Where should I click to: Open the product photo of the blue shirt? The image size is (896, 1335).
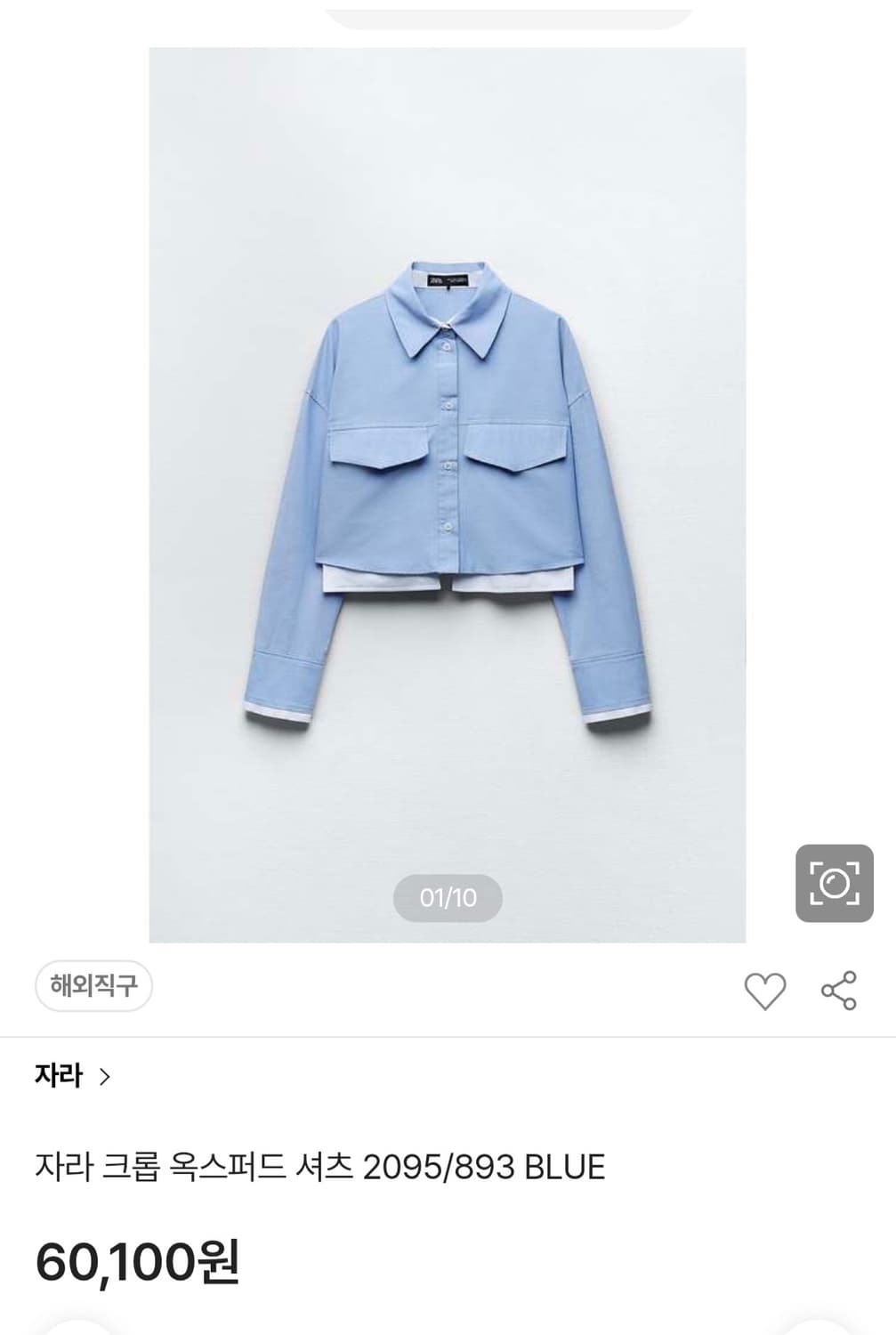pos(448,489)
